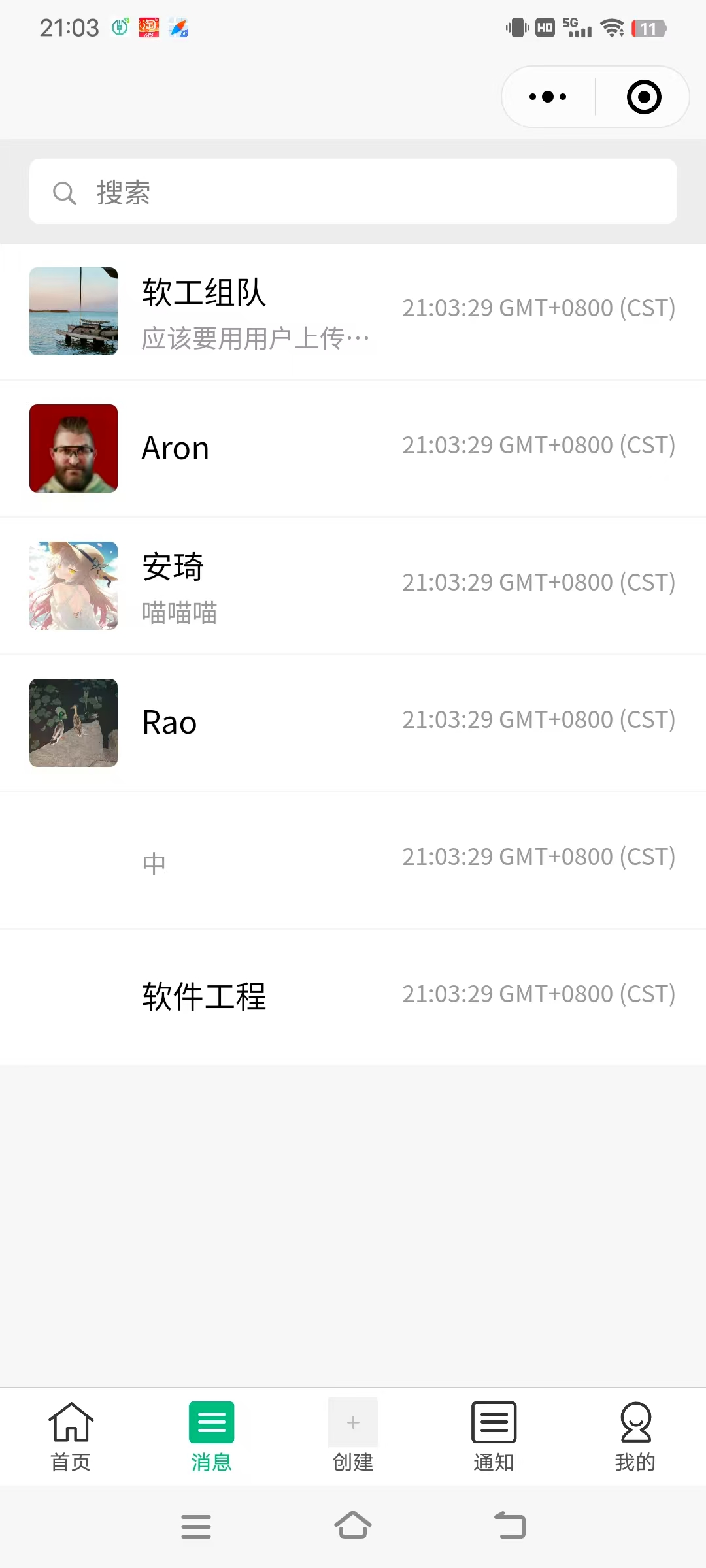Tap the 搜索 search field
The image size is (706, 1568).
pyautogui.click(x=353, y=192)
